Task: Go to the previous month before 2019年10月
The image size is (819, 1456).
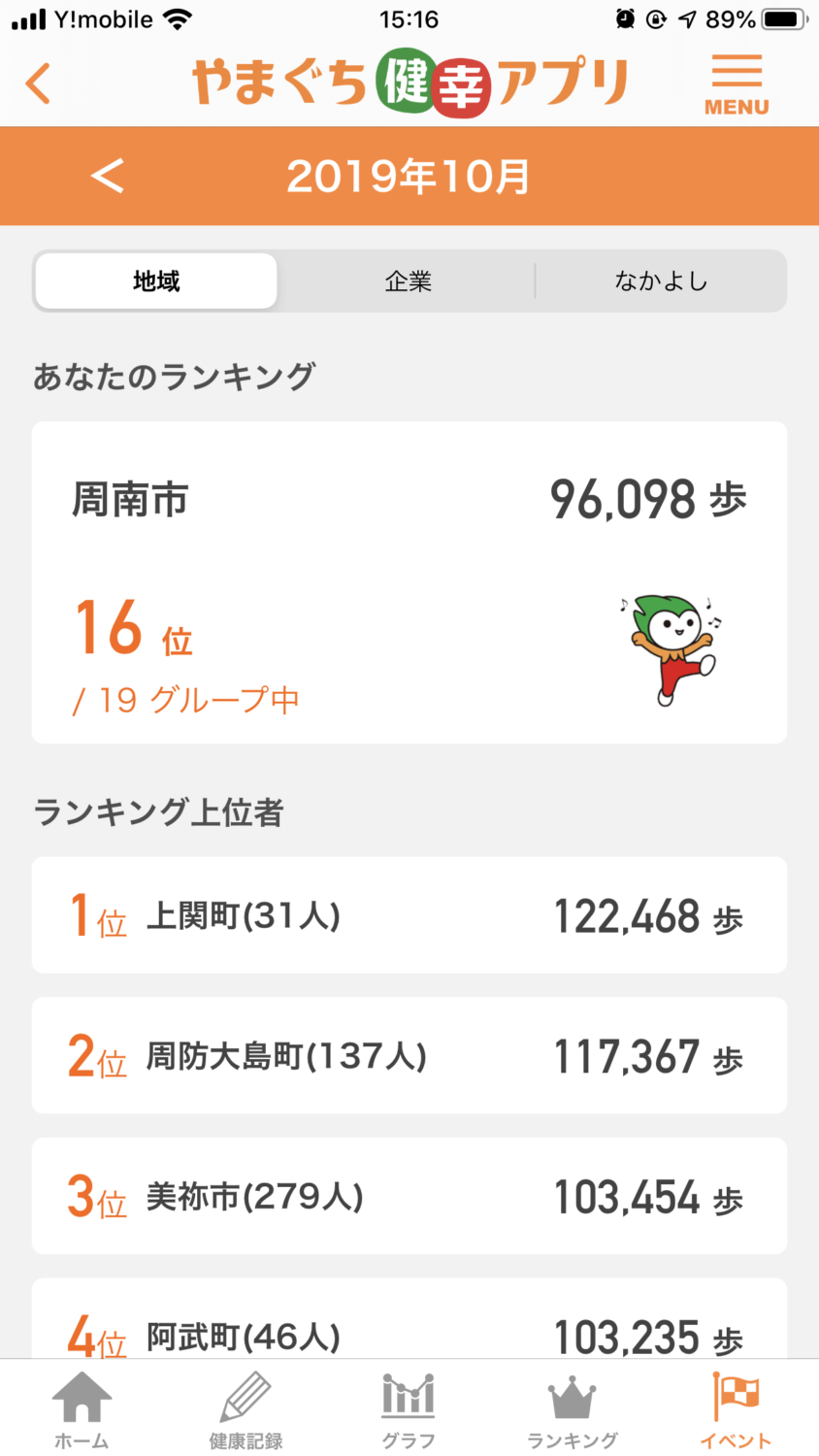Action: tap(108, 176)
